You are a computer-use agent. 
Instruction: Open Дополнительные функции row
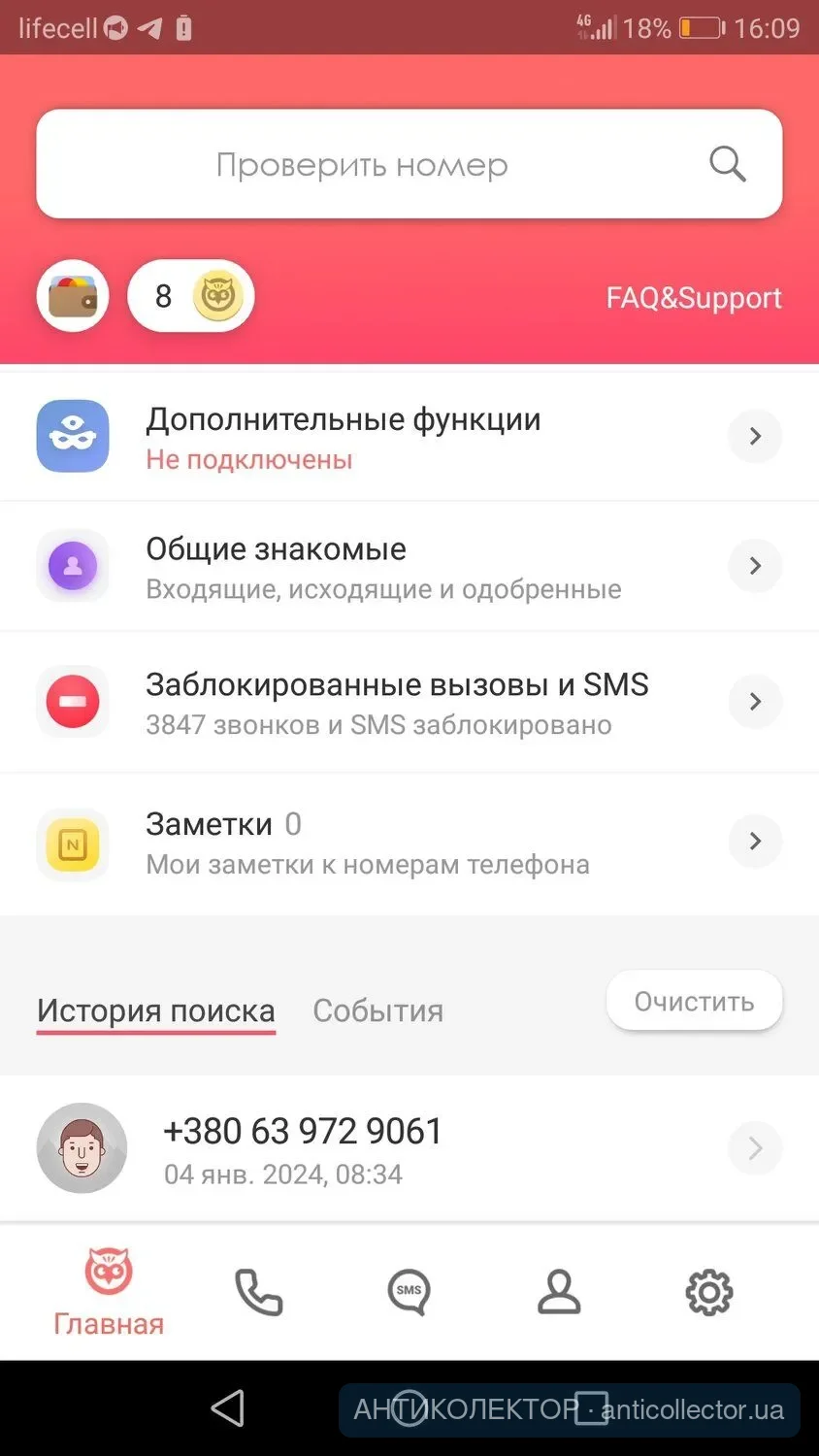tap(408, 437)
